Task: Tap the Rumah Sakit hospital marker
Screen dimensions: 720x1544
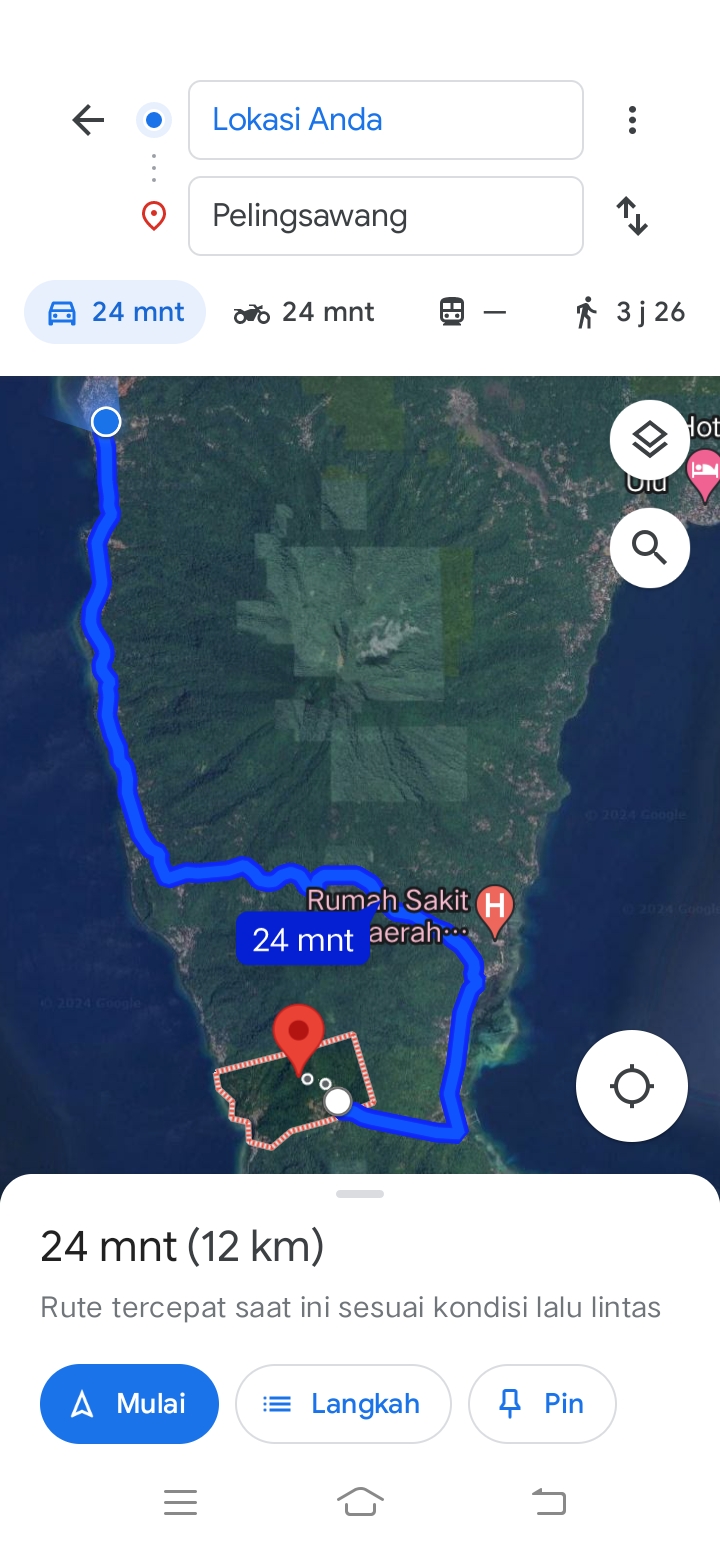Action: pos(494,909)
